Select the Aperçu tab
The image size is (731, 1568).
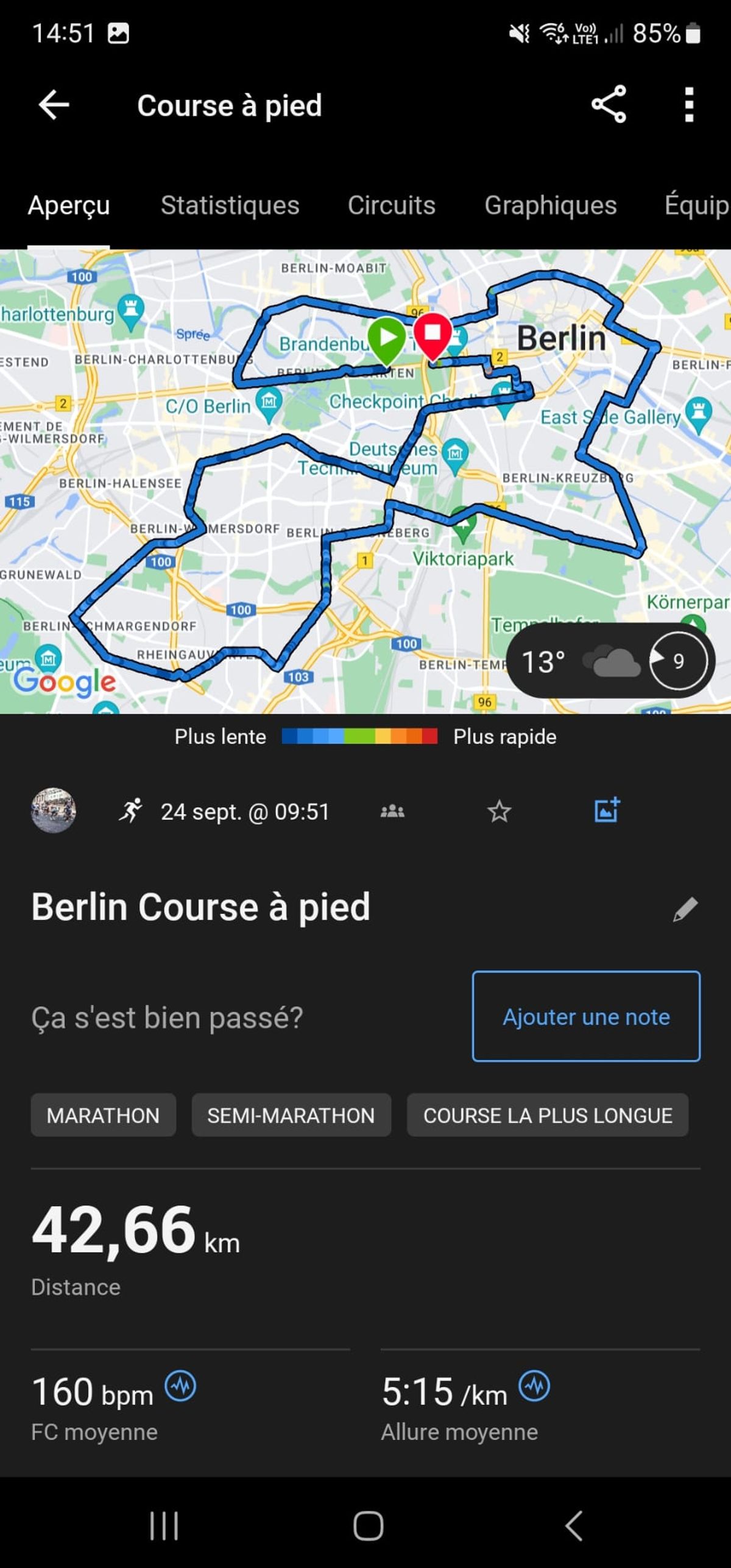pyautogui.click(x=69, y=206)
